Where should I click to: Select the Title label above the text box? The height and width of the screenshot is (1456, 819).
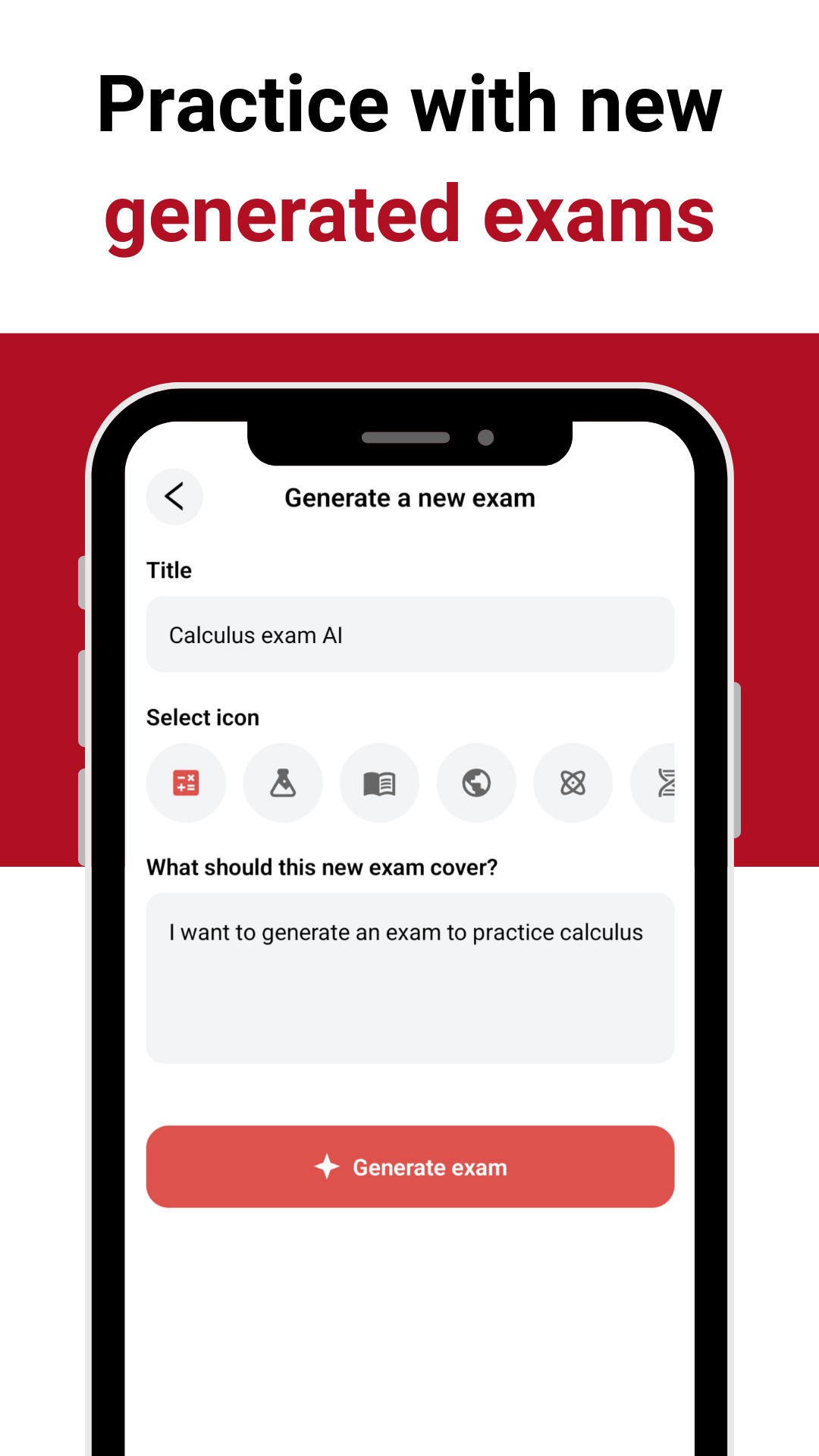168,570
